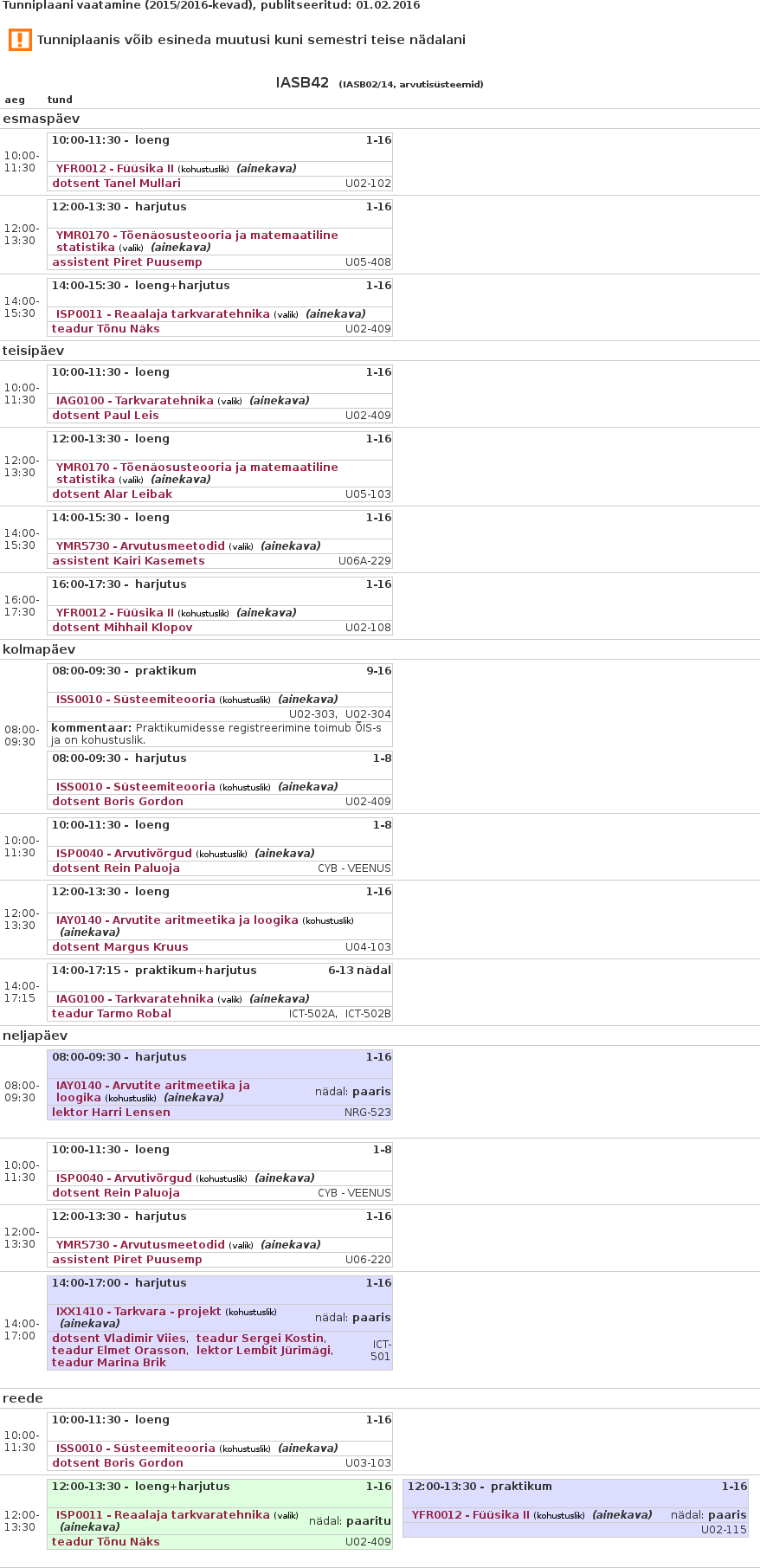
Task: Select teadur Marina Brik link
Action: pos(108,1363)
